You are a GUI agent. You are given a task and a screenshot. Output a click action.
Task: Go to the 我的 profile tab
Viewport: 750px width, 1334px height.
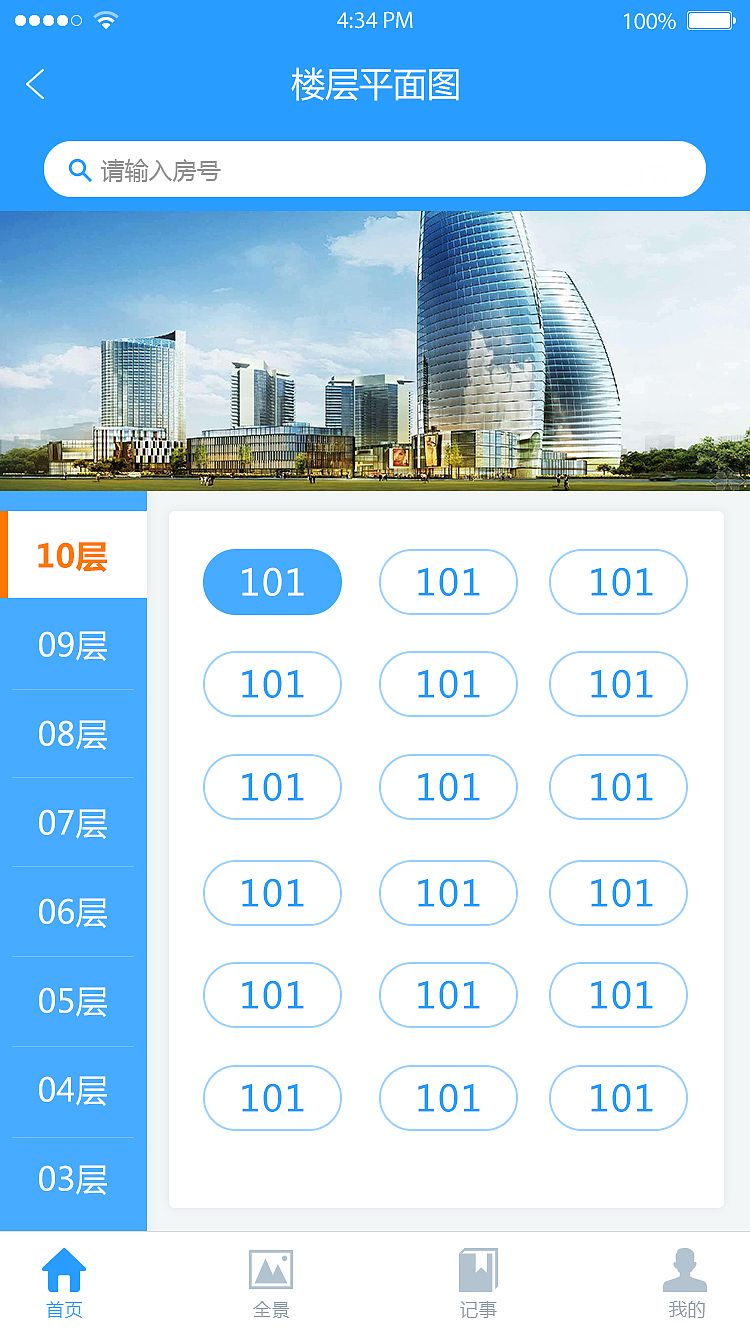686,1284
